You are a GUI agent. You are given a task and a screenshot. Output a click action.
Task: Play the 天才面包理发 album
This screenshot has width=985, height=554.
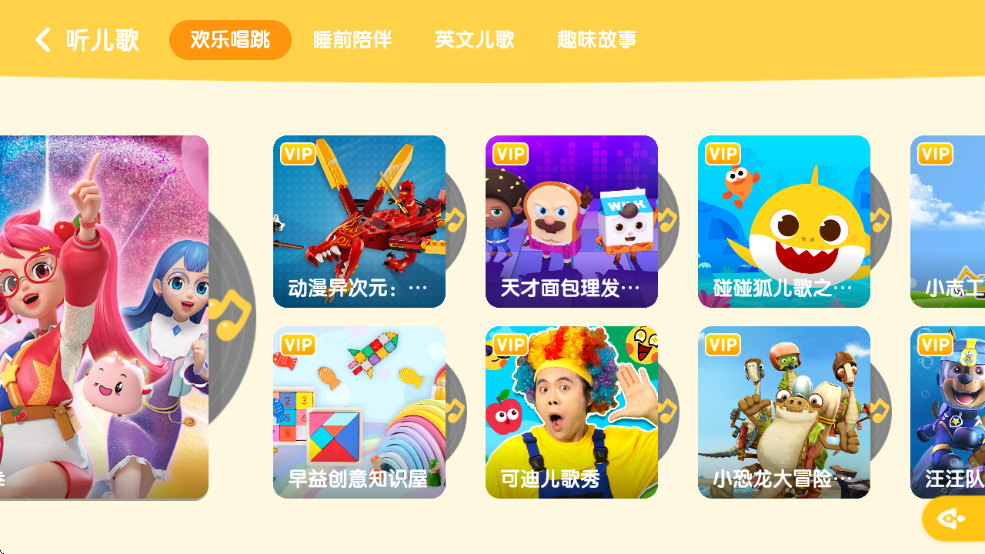point(571,221)
